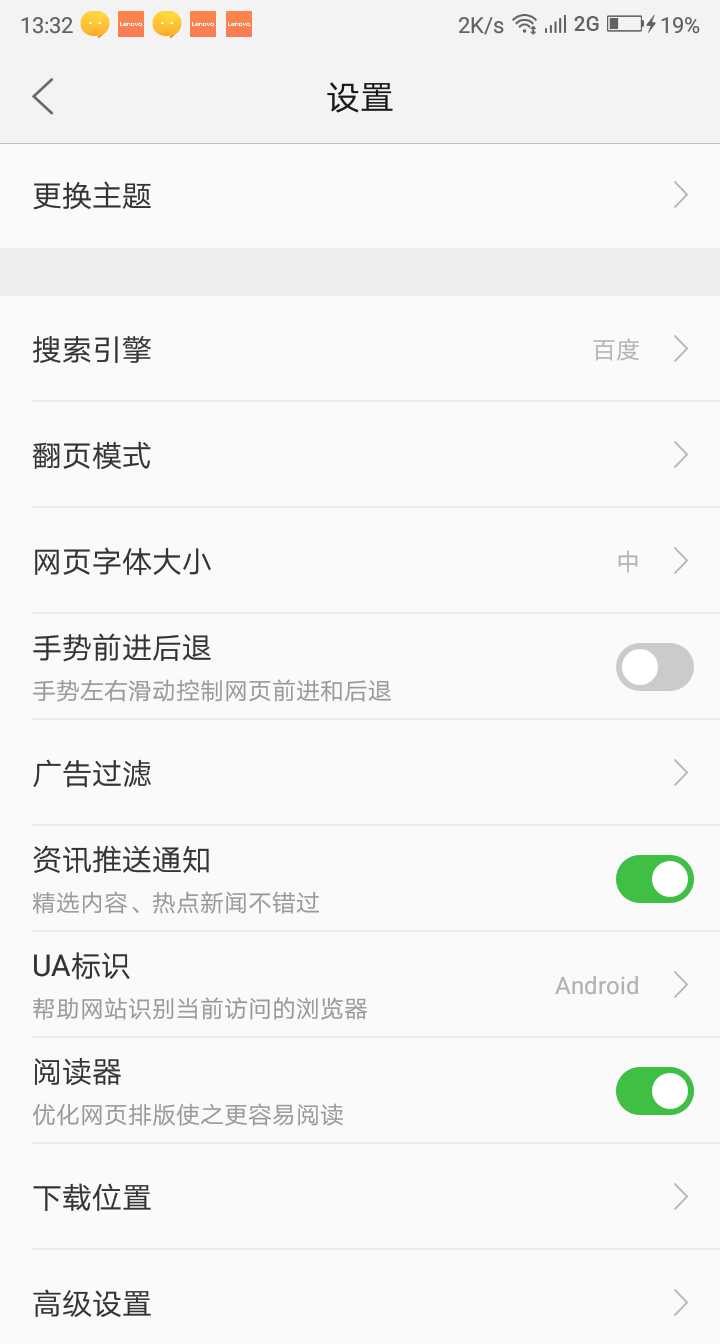Viewport: 720px width, 1344px height.
Task: Open the UA标识 setting
Action: point(360,985)
